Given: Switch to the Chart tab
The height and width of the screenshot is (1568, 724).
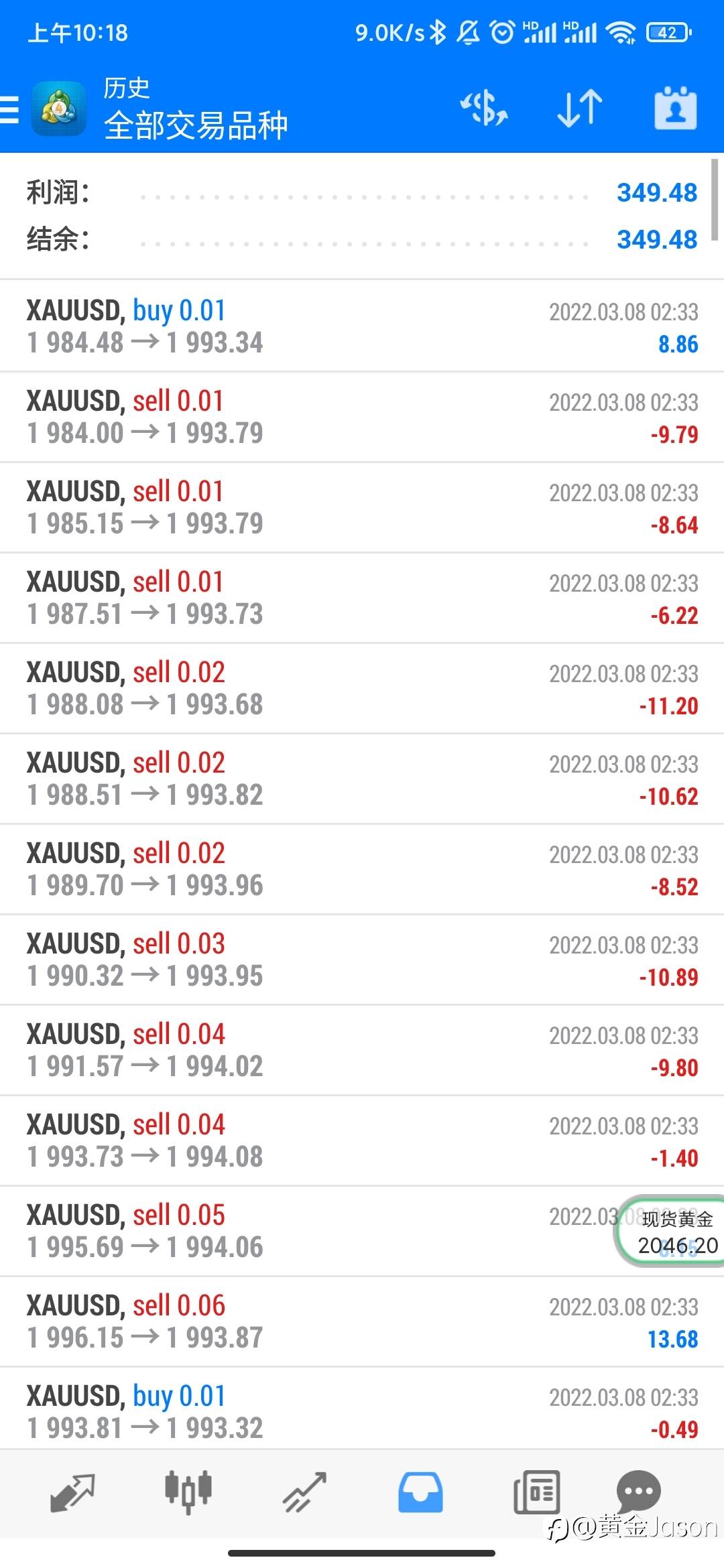Looking at the screenshot, I should [x=188, y=1493].
